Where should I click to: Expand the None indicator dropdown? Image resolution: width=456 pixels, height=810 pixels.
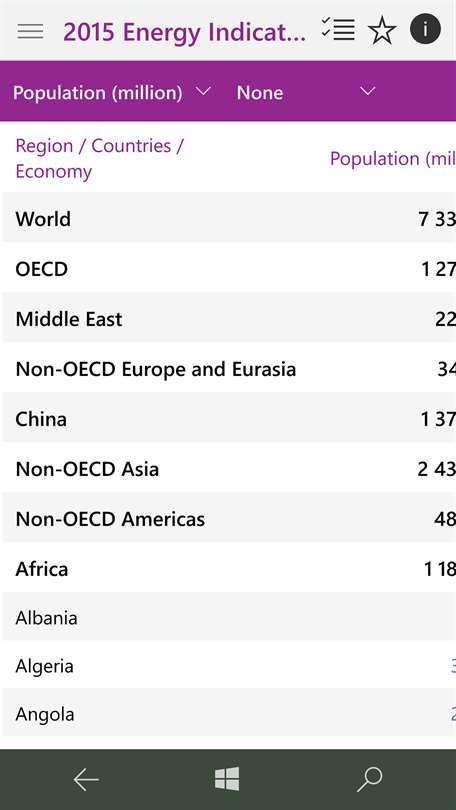(306, 92)
